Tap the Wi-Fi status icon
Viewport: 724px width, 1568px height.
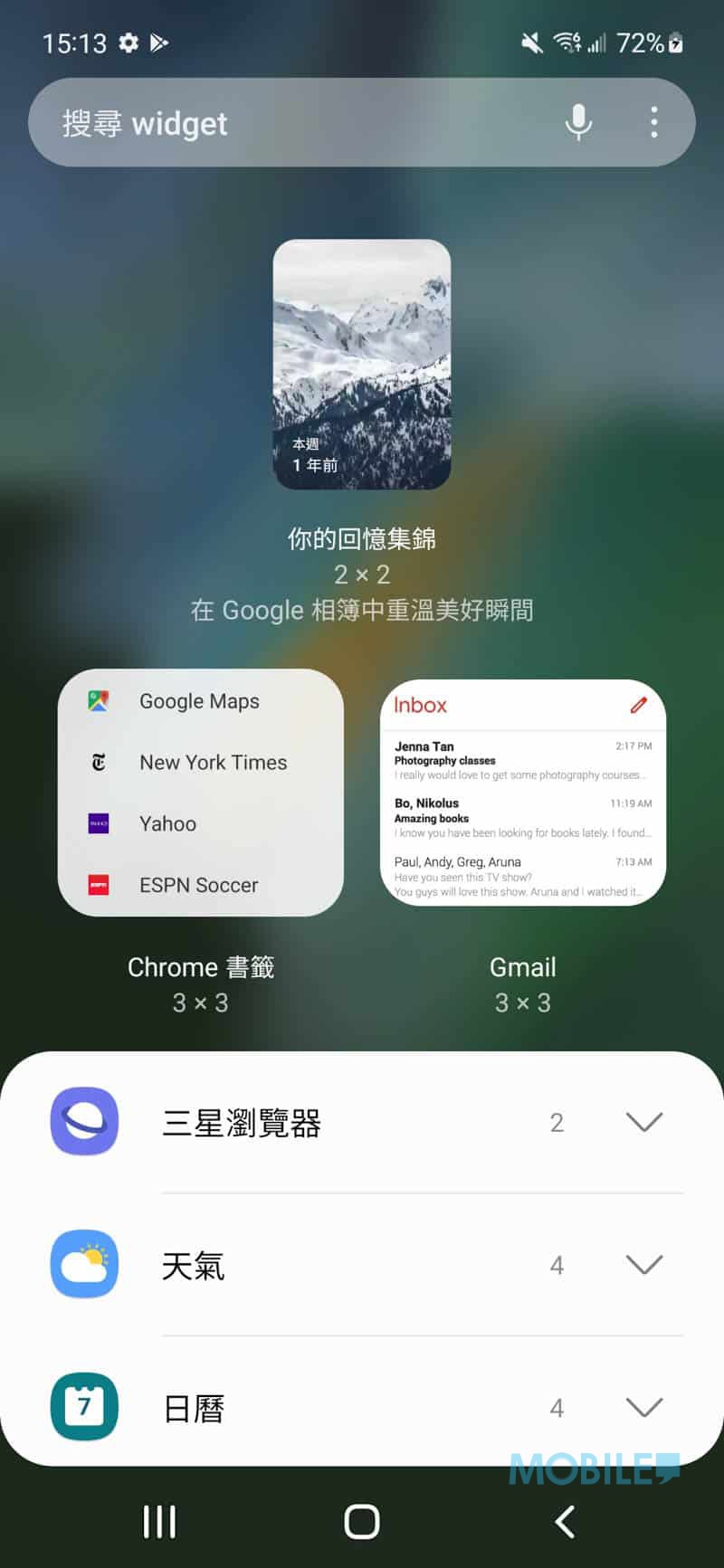(x=567, y=42)
